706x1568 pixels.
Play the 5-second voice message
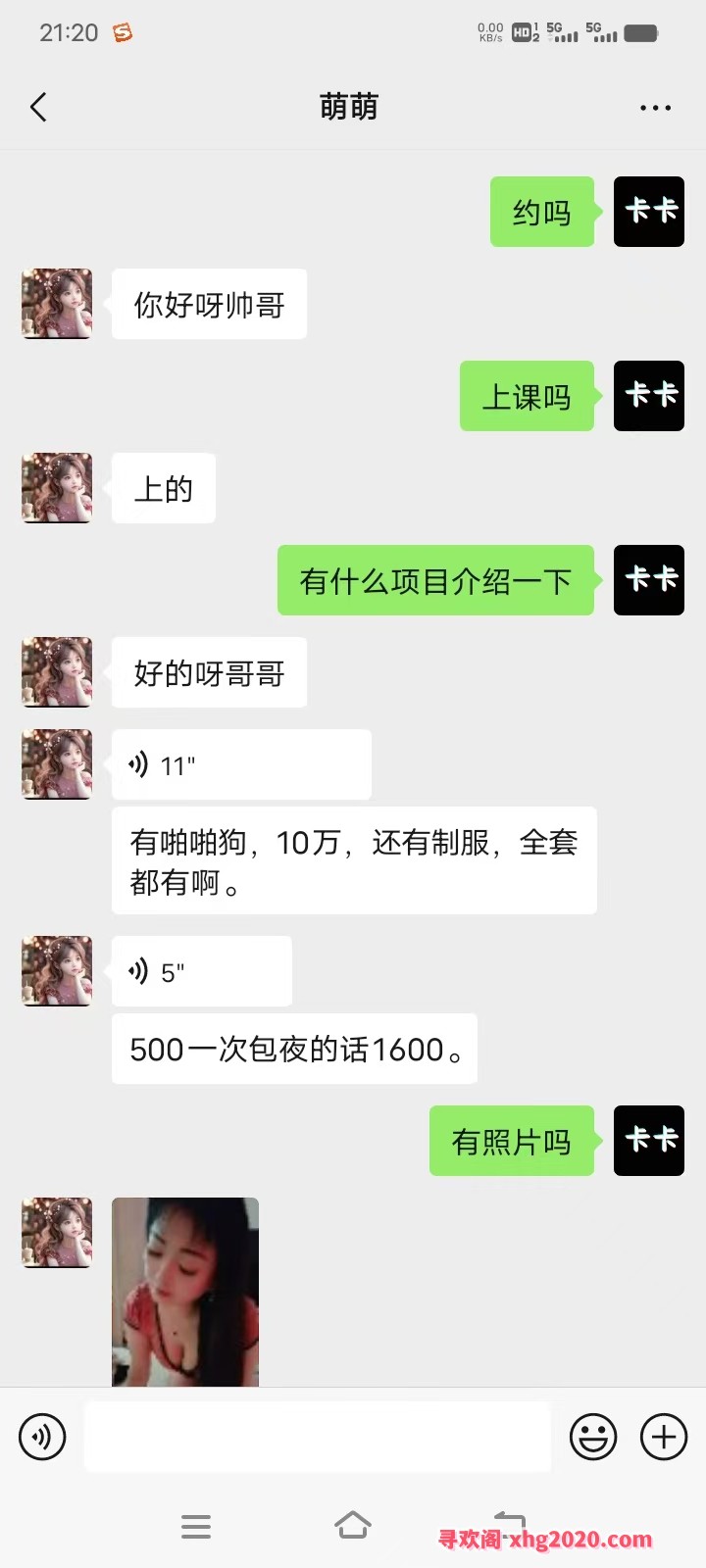(201, 971)
